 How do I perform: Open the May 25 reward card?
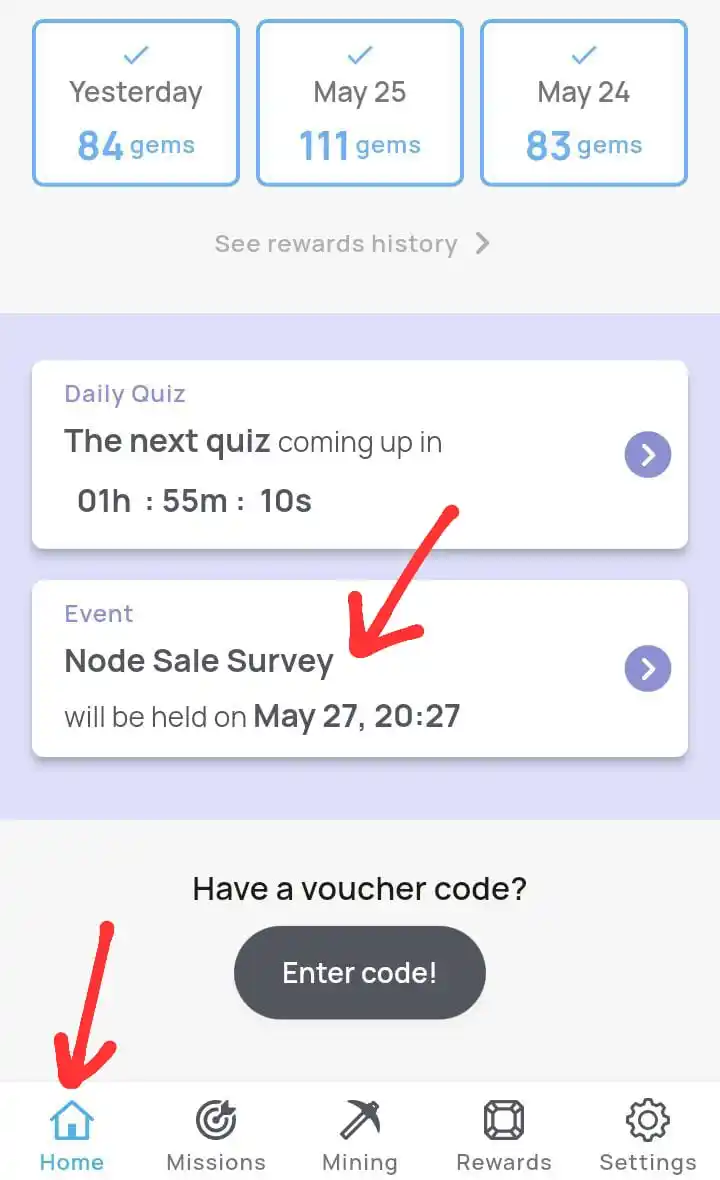click(x=360, y=103)
